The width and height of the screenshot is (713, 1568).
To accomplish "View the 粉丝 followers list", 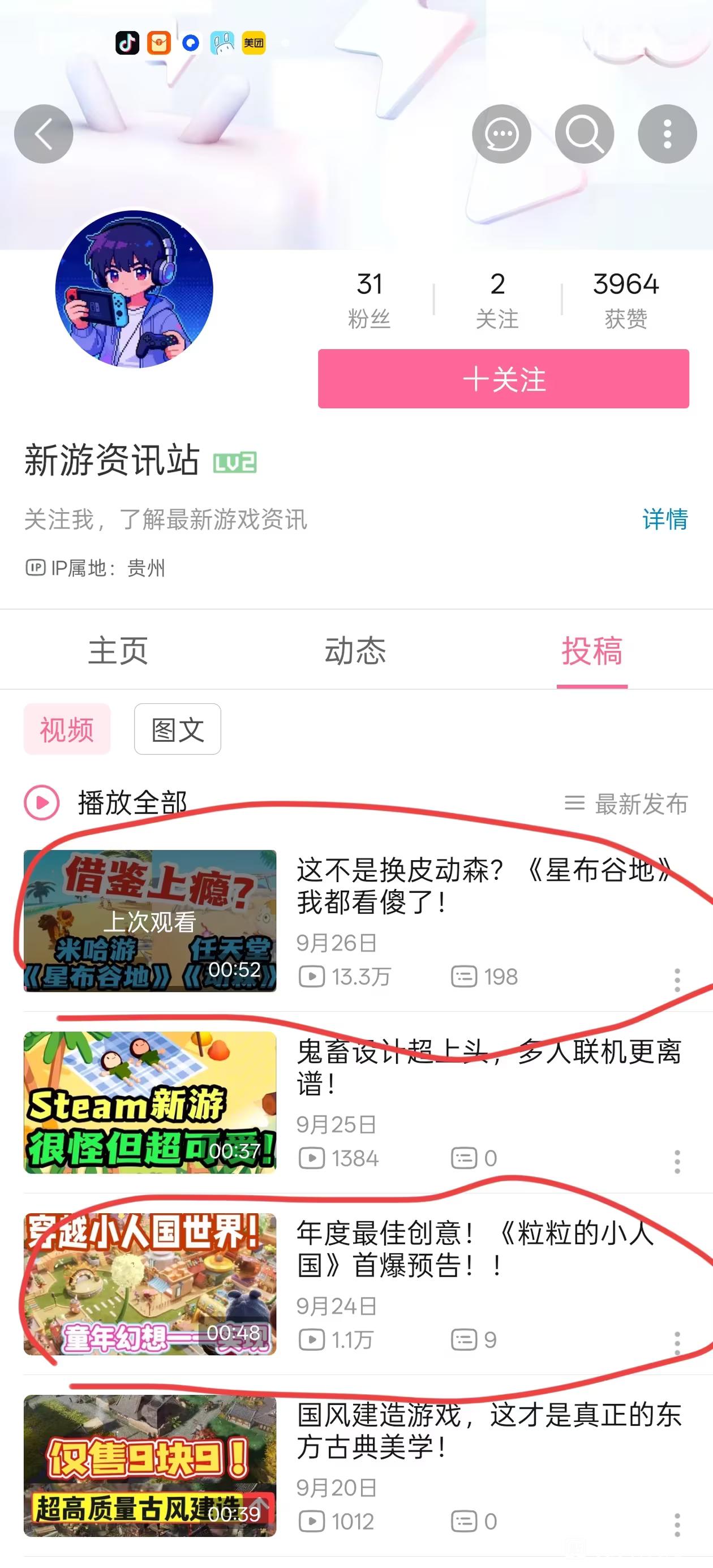I will [369, 299].
